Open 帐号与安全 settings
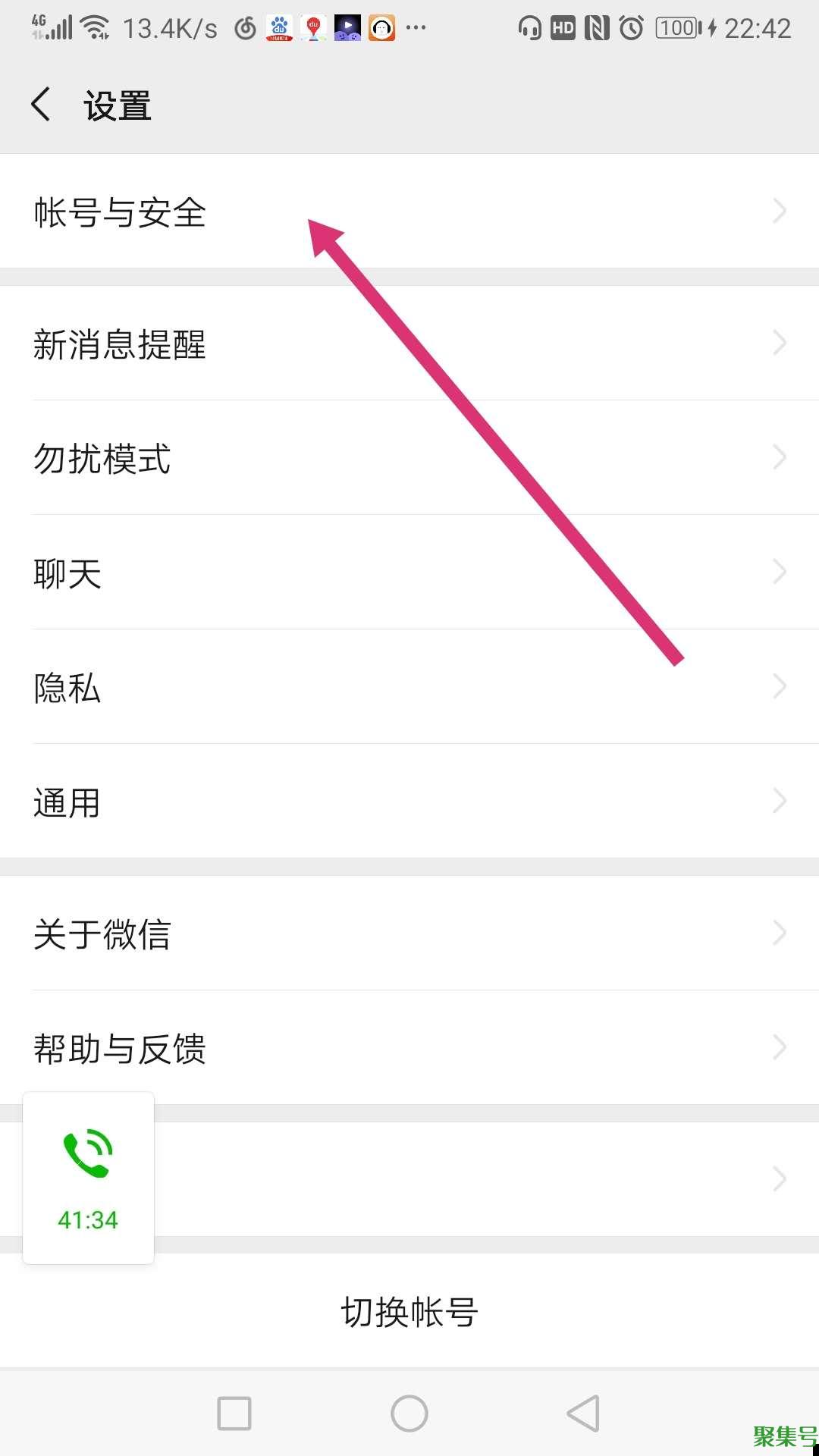This screenshot has width=819, height=1456. point(409,212)
